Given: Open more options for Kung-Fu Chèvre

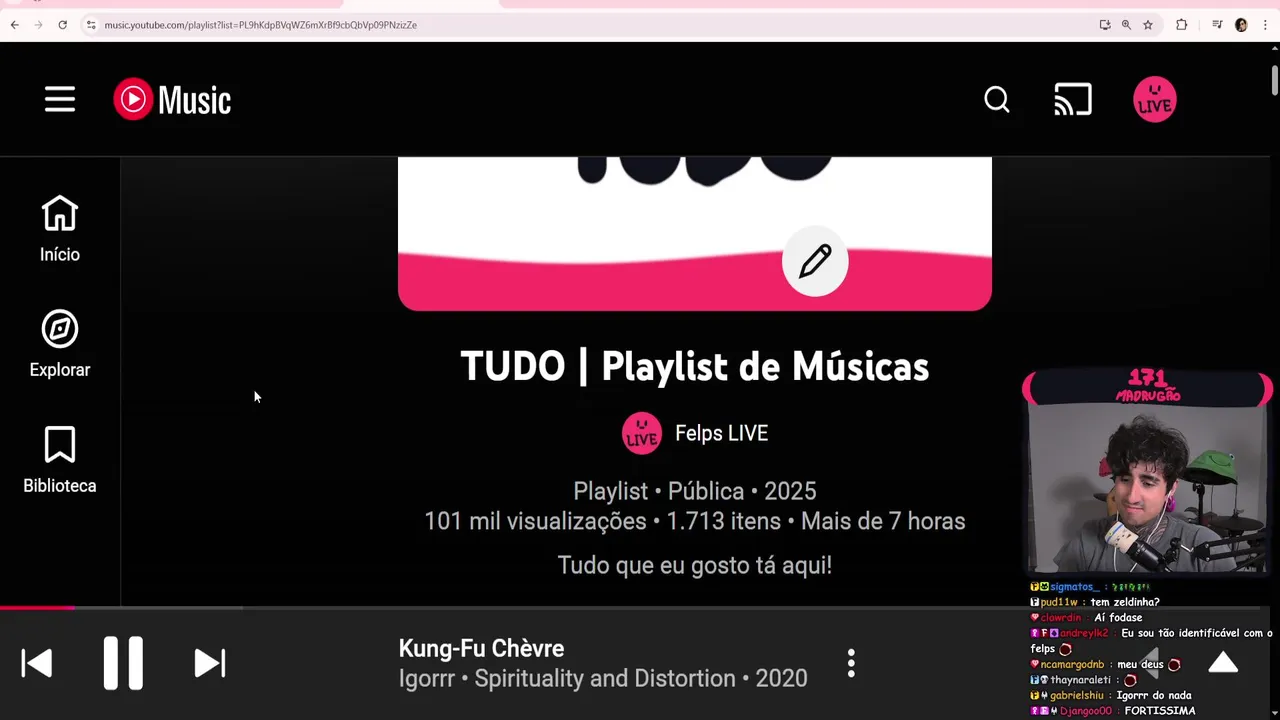Looking at the screenshot, I should (x=851, y=663).
